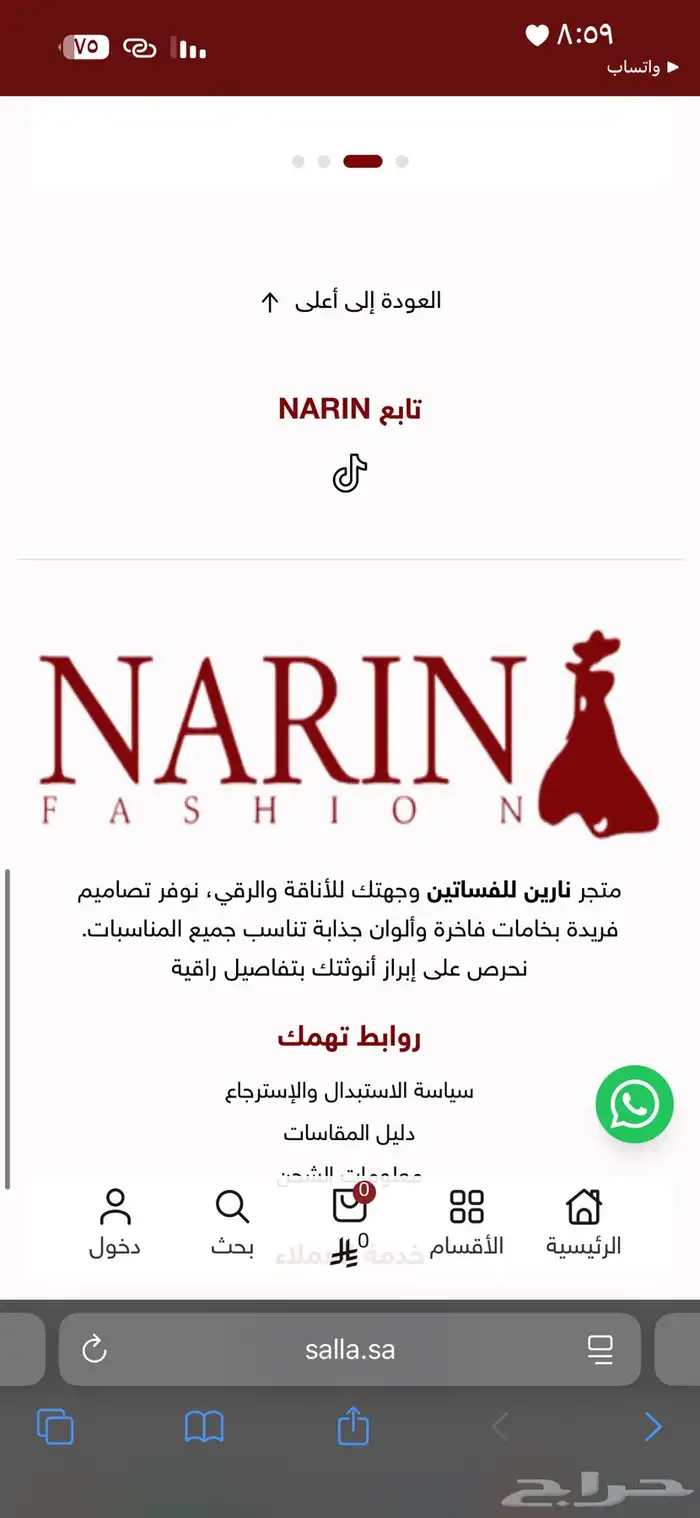Return to واتساب app from status bar
Screen dimensions: 700x1518
[x=634, y=68]
